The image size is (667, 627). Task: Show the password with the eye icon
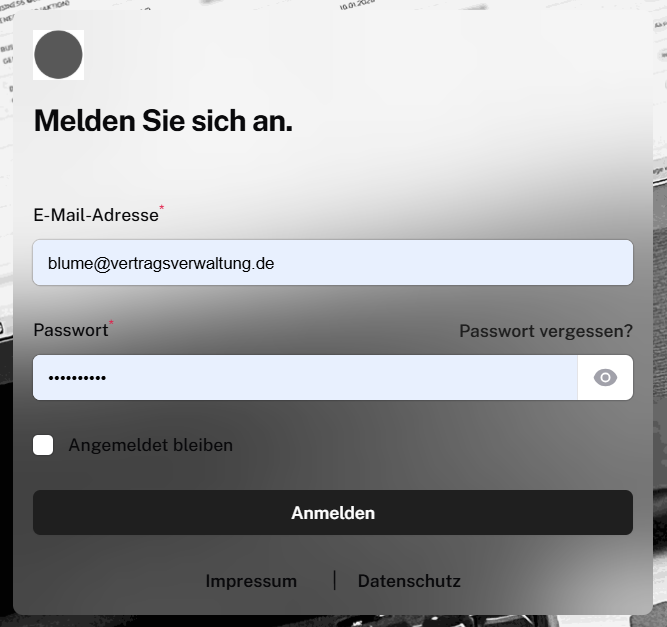[x=605, y=378]
